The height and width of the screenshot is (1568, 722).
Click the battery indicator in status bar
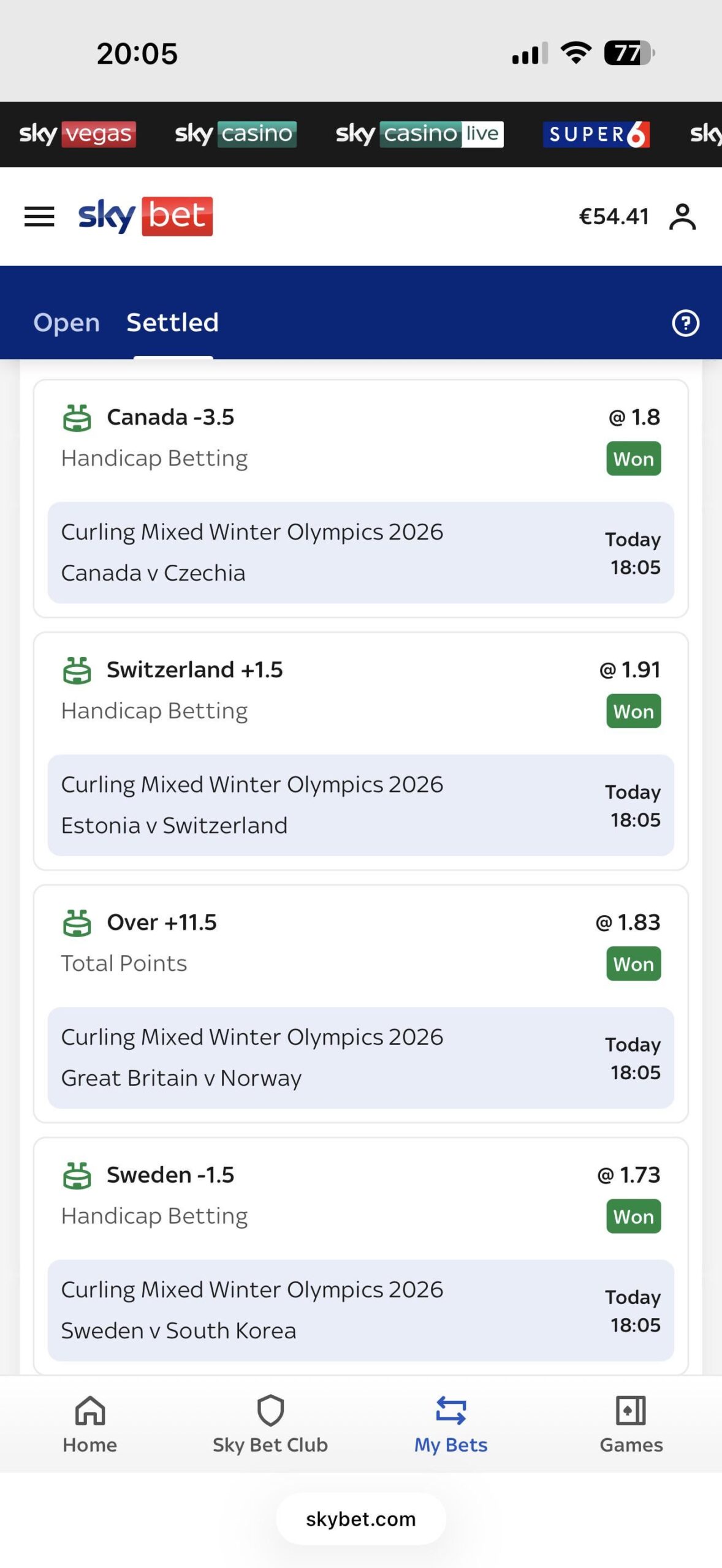[626, 54]
